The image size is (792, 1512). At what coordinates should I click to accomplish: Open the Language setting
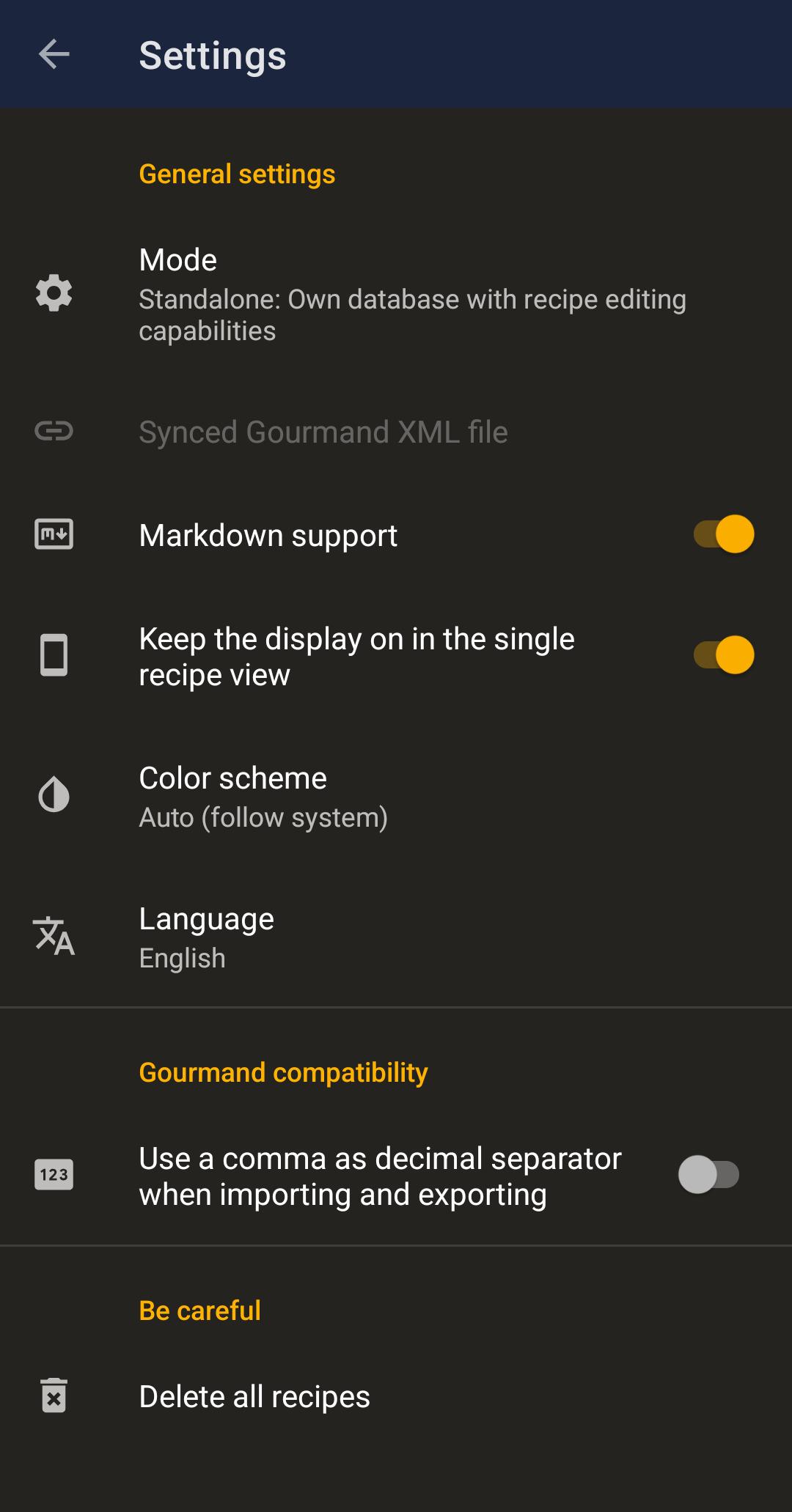tap(396, 937)
